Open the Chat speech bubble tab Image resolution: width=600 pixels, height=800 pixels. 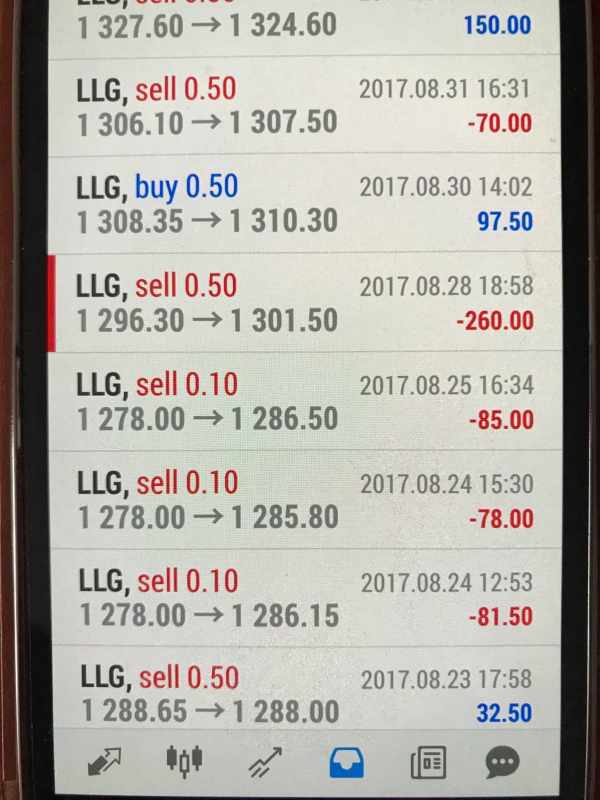tap(504, 763)
